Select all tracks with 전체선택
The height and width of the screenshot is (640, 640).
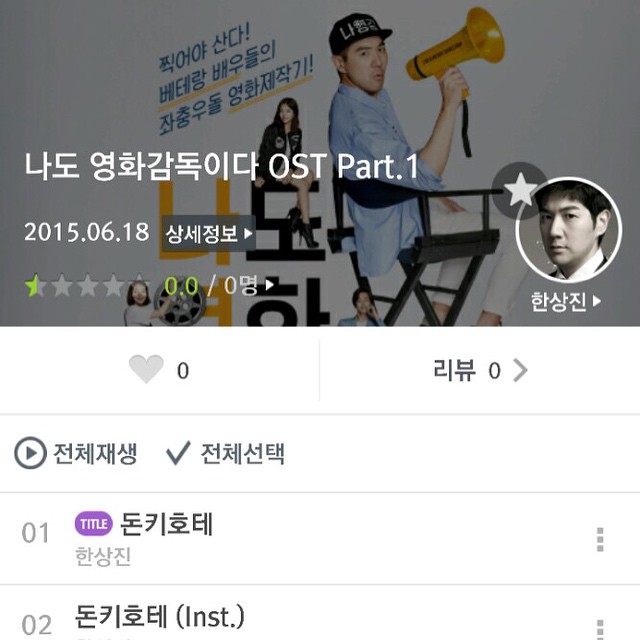click(x=226, y=454)
